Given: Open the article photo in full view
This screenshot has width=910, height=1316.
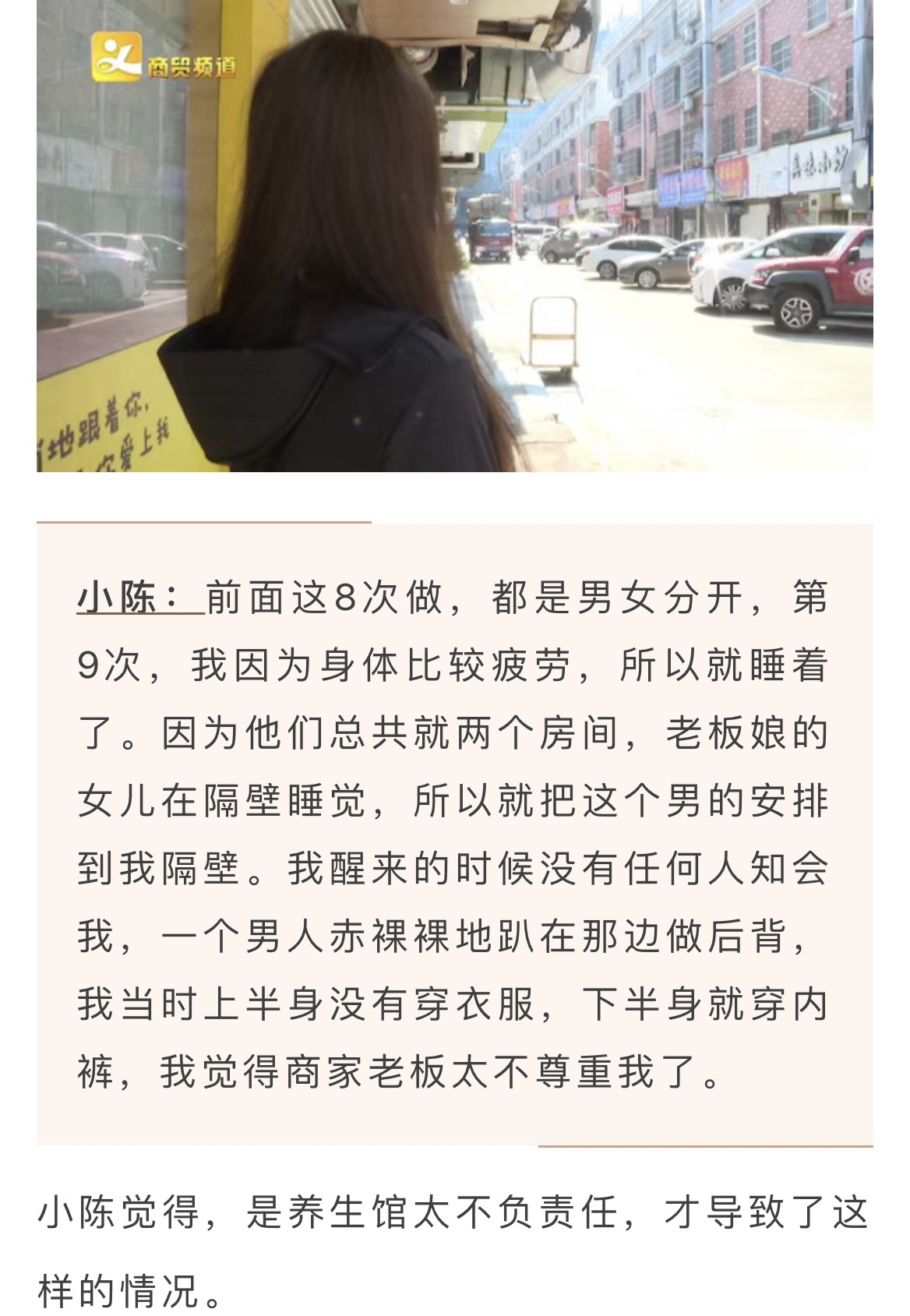Looking at the screenshot, I should 454,235.
